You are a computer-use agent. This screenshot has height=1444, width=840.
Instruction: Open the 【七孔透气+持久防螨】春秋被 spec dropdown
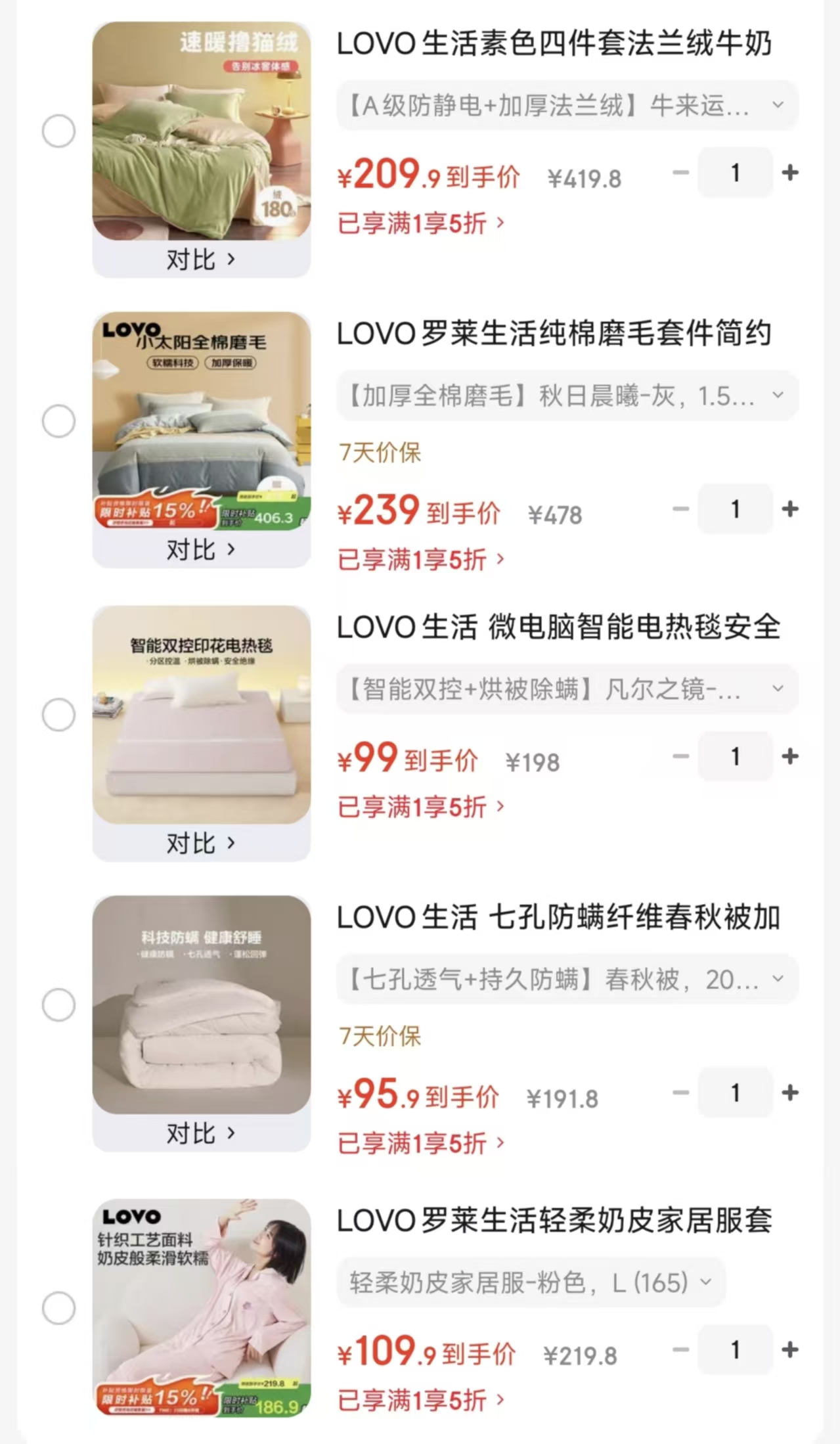(x=567, y=980)
